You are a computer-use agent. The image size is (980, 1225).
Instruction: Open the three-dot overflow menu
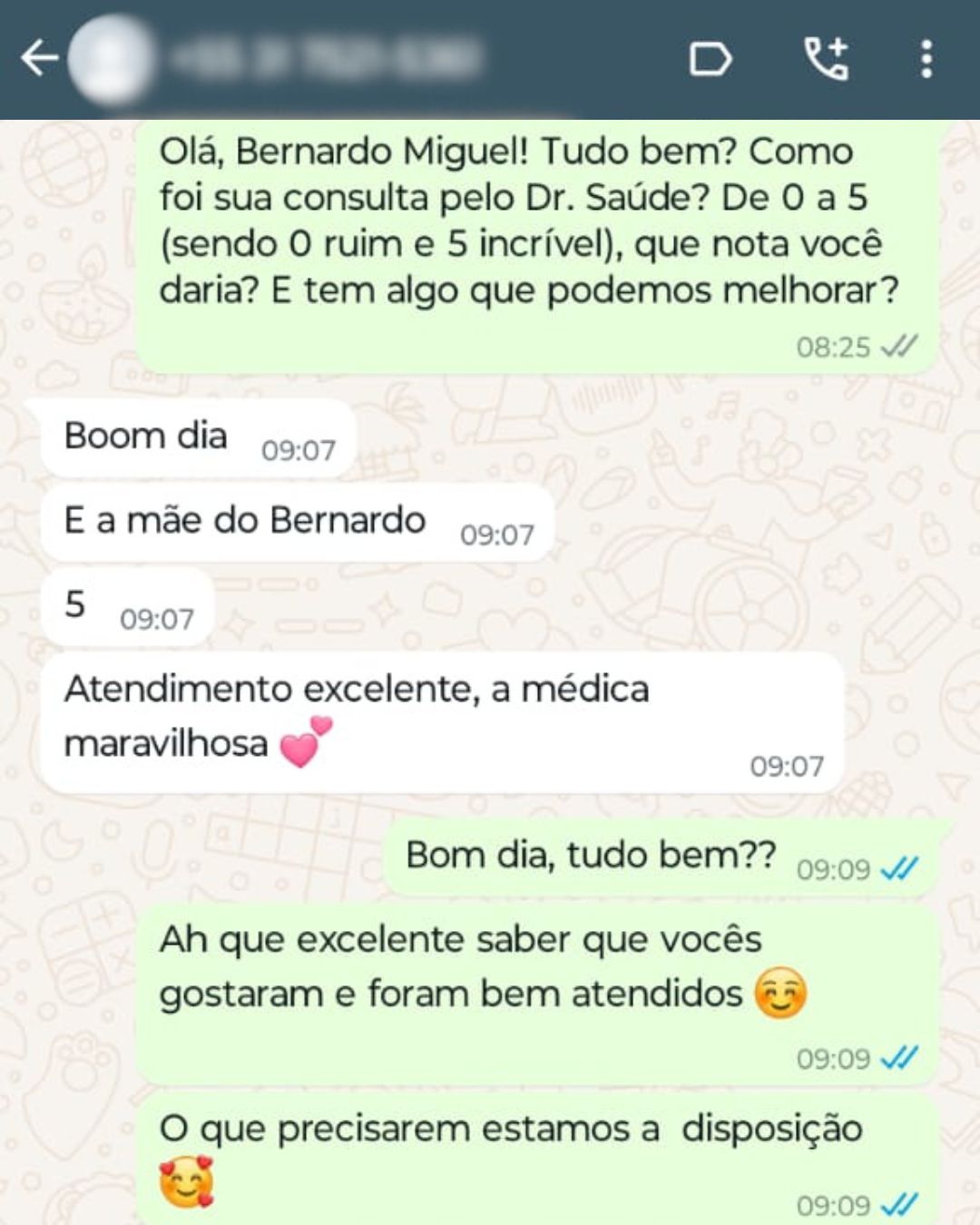(x=926, y=59)
